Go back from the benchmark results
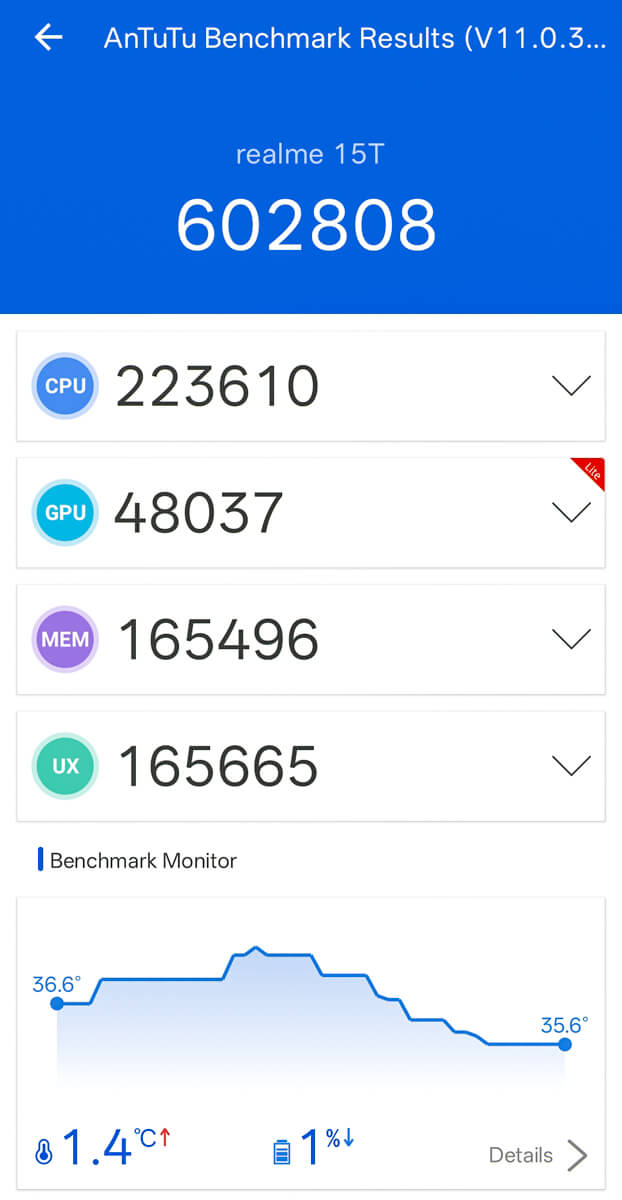The height and width of the screenshot is (1200, 622). (x=48, y=38)
